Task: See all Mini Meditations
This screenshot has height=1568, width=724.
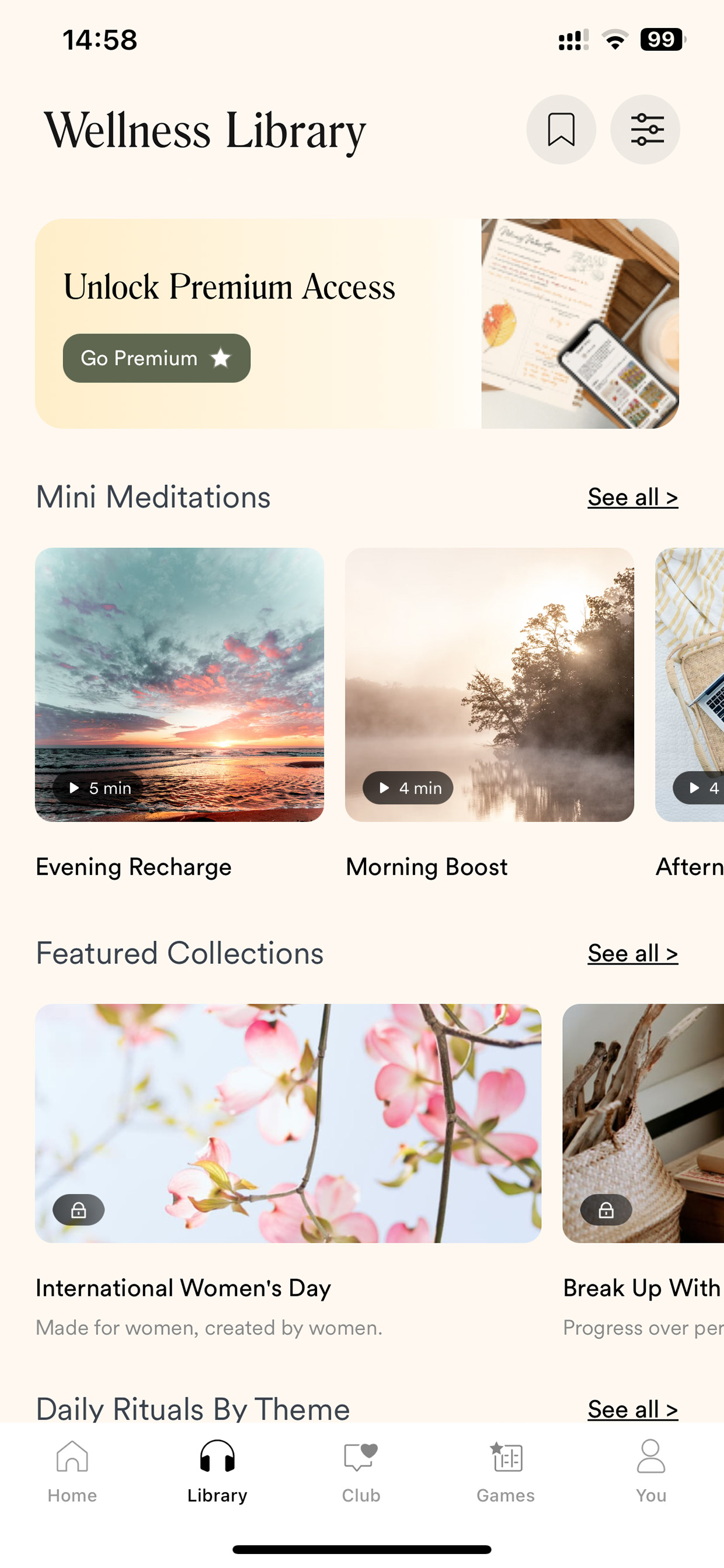Action: pyautogui.click(x=632, y=497)
